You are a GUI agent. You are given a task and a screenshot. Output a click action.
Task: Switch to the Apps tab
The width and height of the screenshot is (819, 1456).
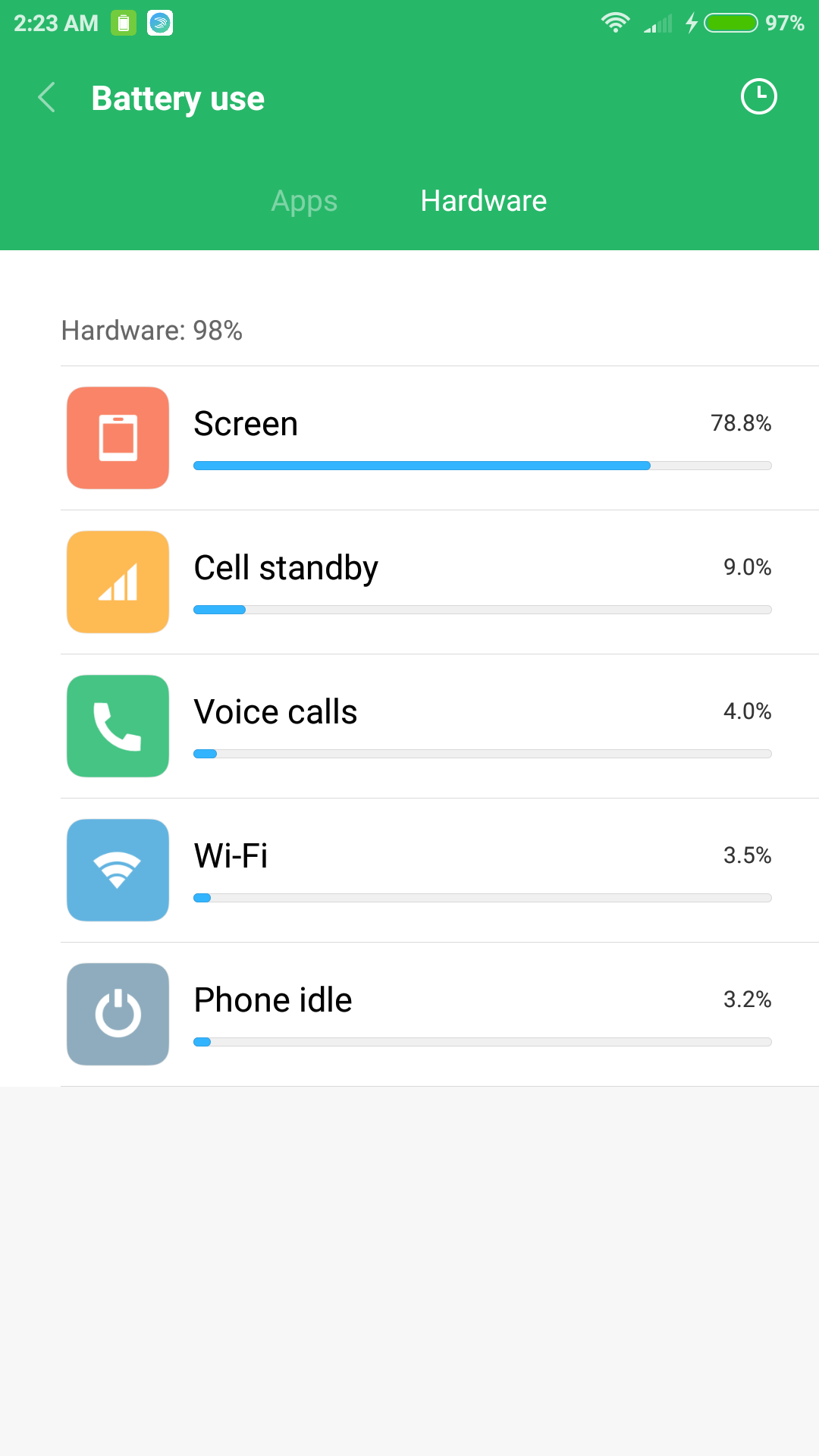pyautogui.click(x=304, y=201)
